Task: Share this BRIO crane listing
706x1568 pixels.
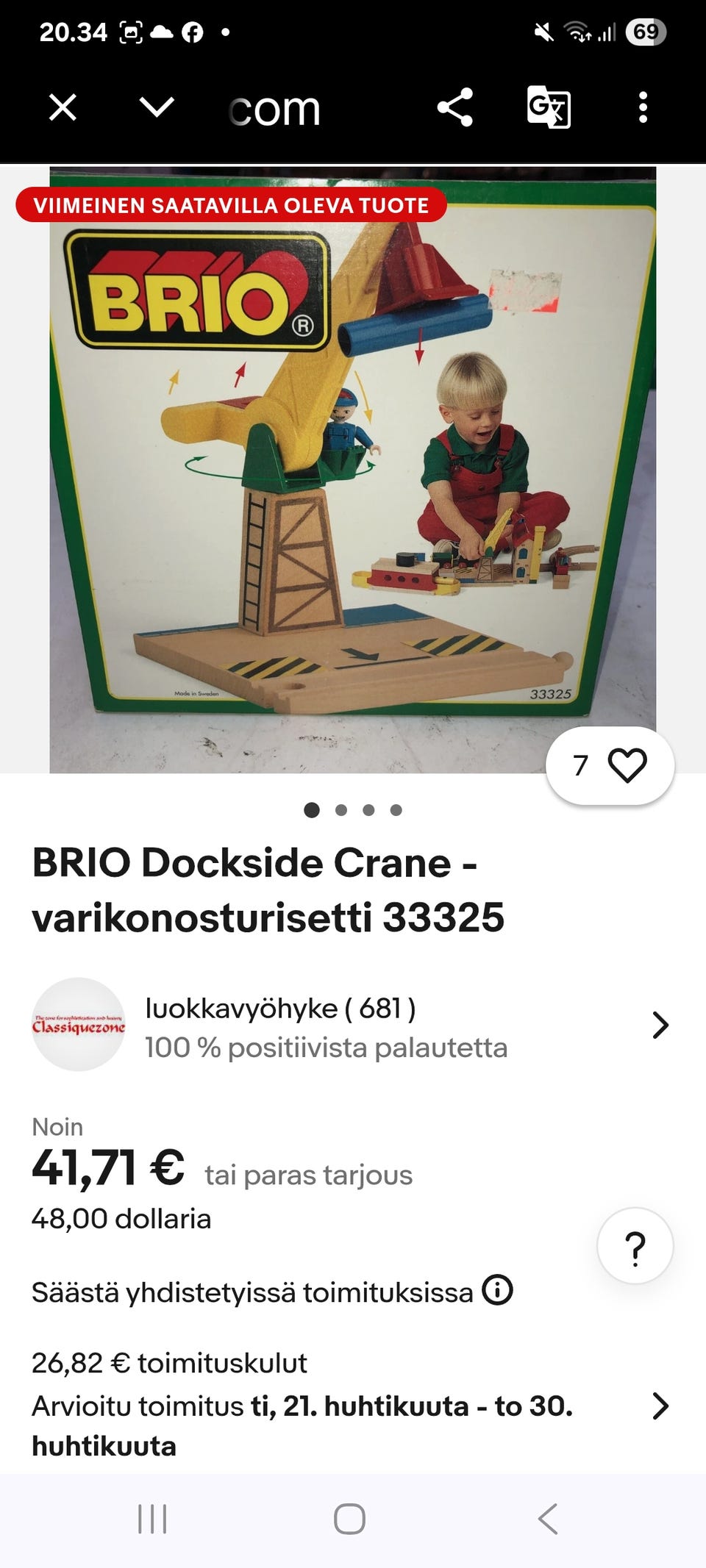Action: click(x=455, y=108)
